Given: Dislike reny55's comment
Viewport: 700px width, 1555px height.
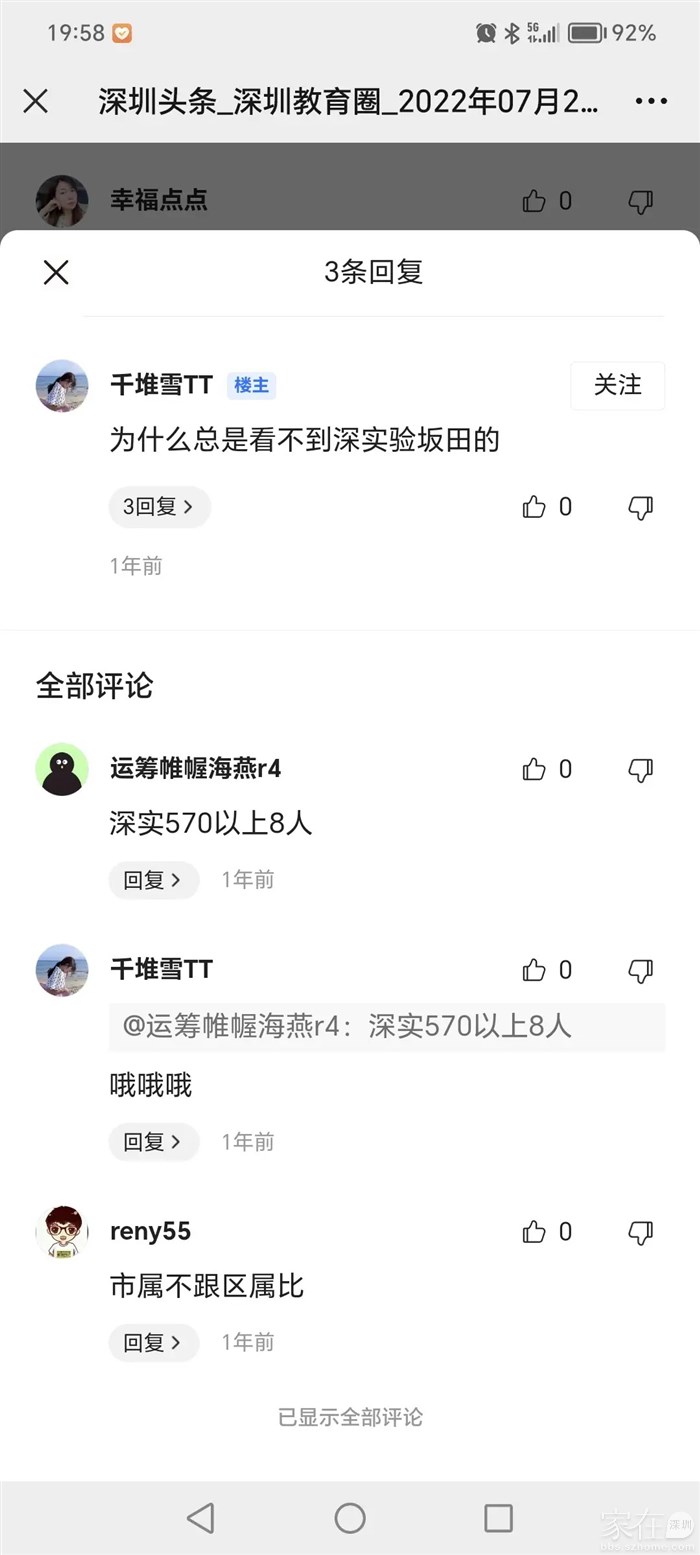Looking at the screenshot, I should (640, 1233).
